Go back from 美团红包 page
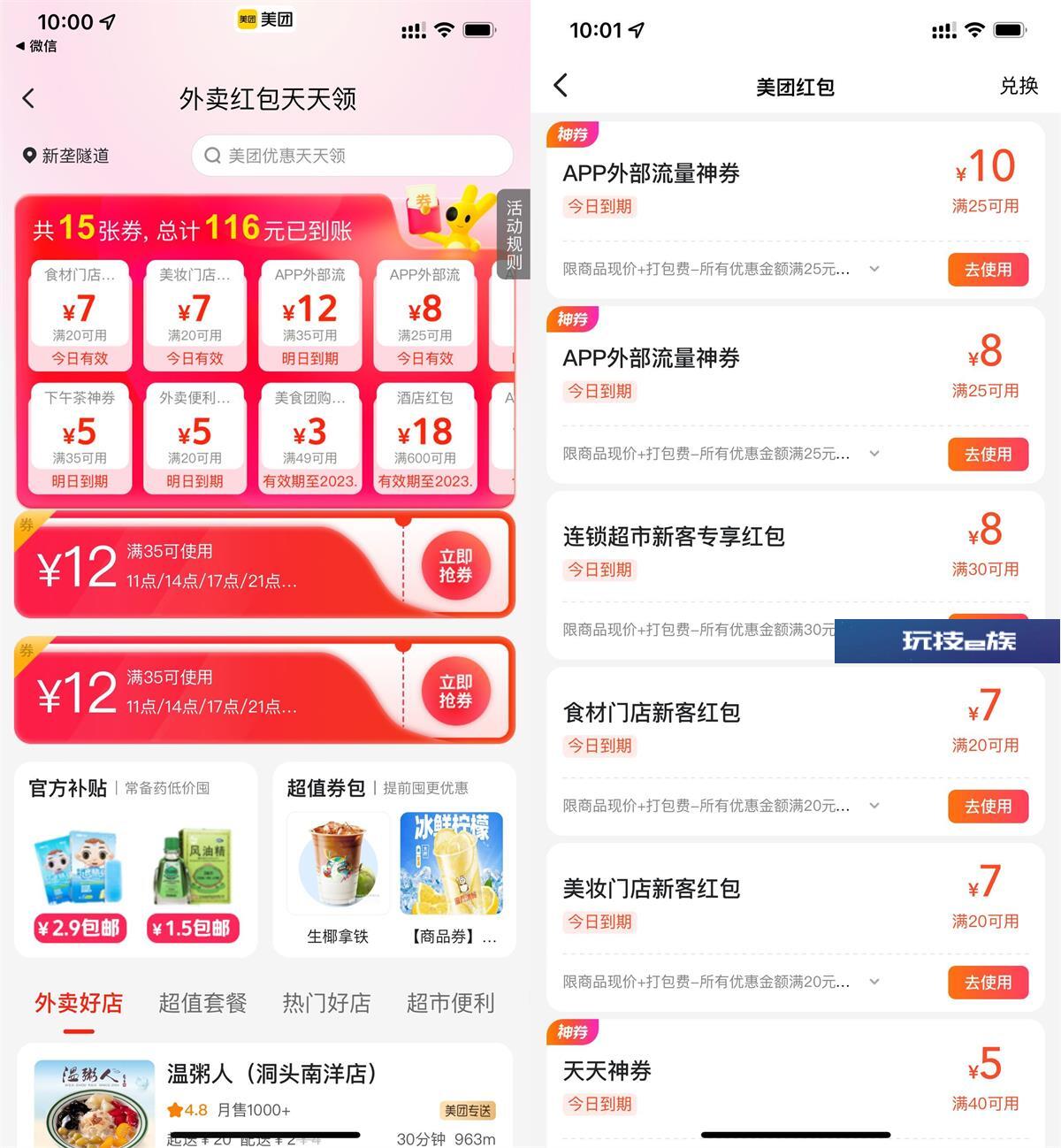The width and height of the screenshot is (1061, 1148). [561, 86]
